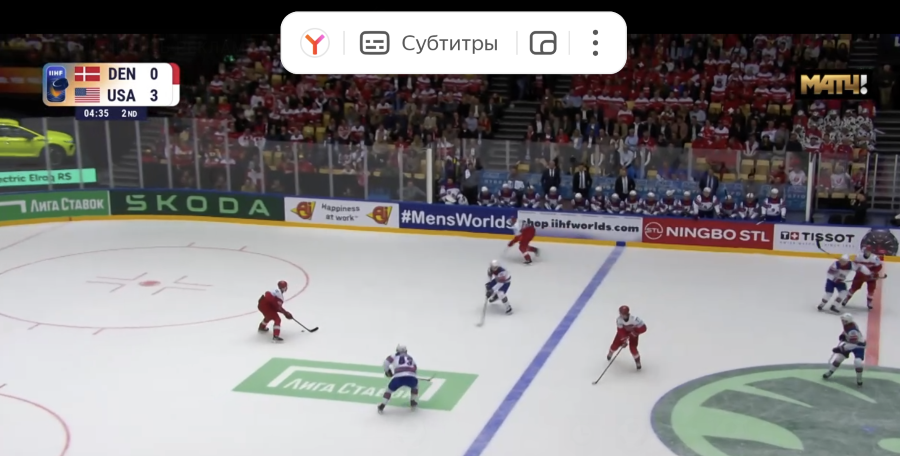Switch to picture-in-picture mode
The image size is (900, 456).
tap(543, 43)
